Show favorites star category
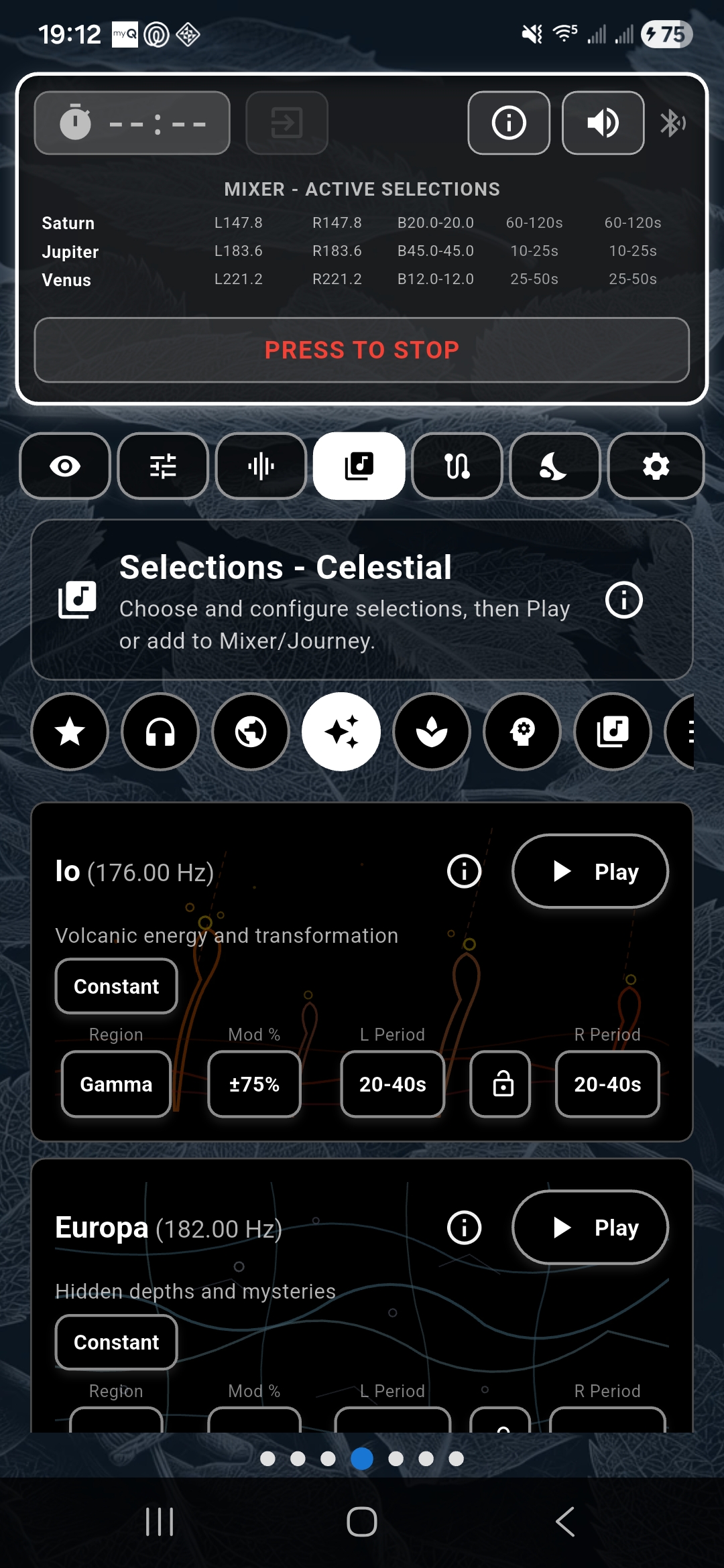This screenshot has width=724, height=1568. pyautogui.click(x=70, y=732)
